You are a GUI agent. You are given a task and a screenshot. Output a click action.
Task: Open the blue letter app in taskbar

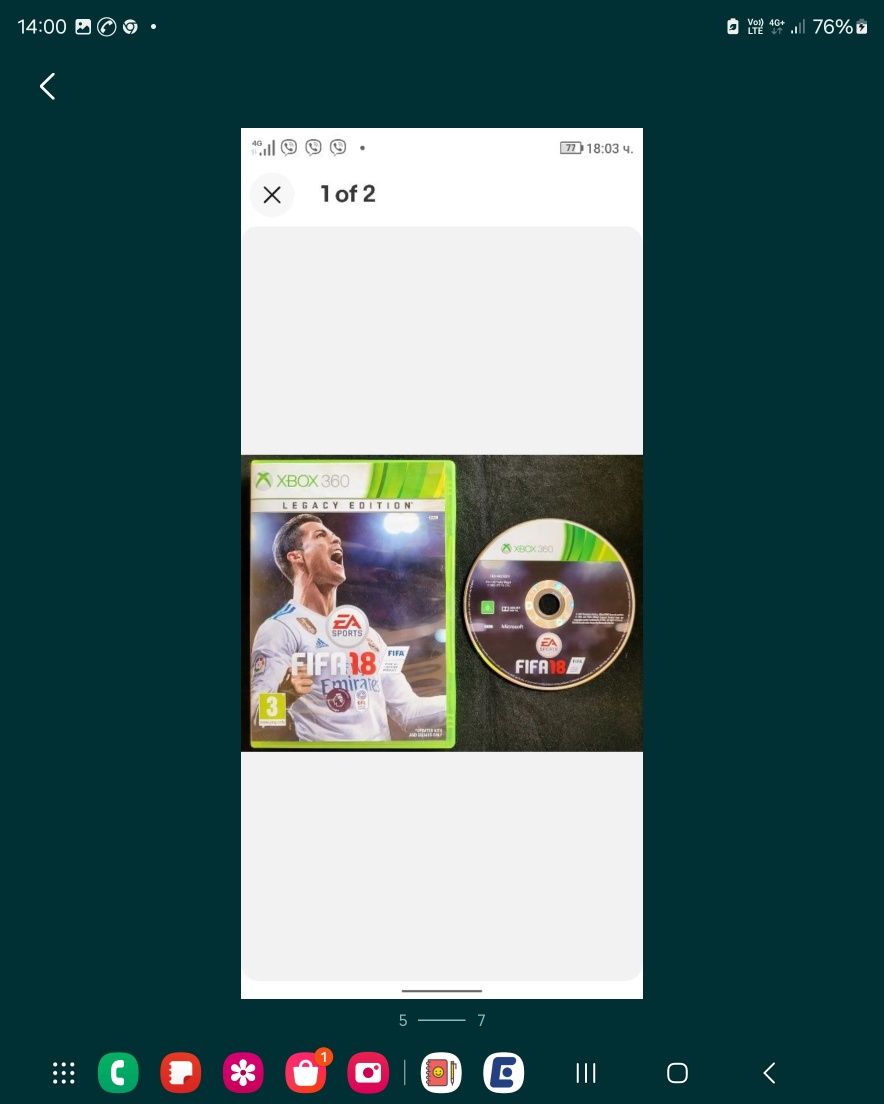tap(504, 1073)
